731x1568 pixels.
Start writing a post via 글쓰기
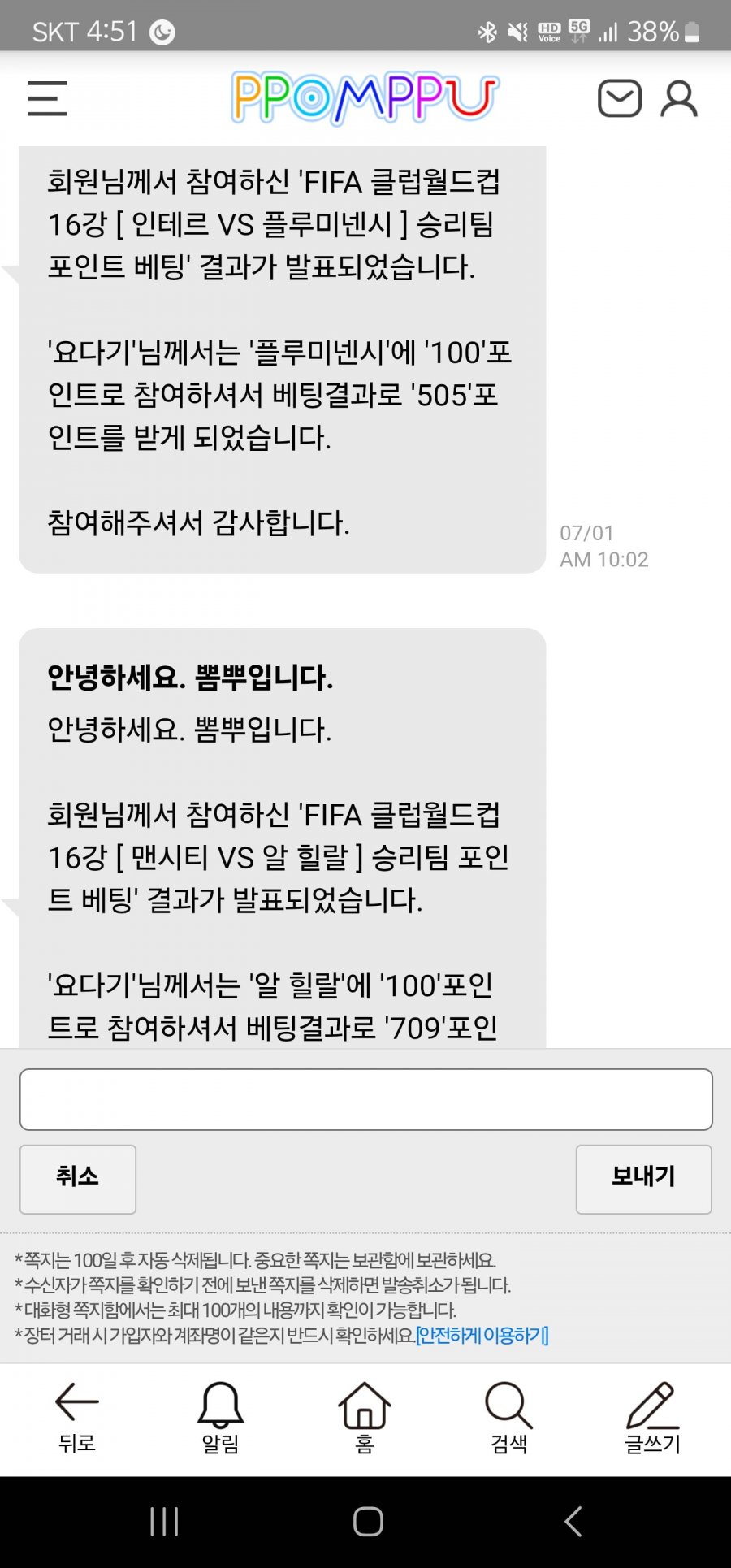pyautogui.click(x=652, y=1418)
